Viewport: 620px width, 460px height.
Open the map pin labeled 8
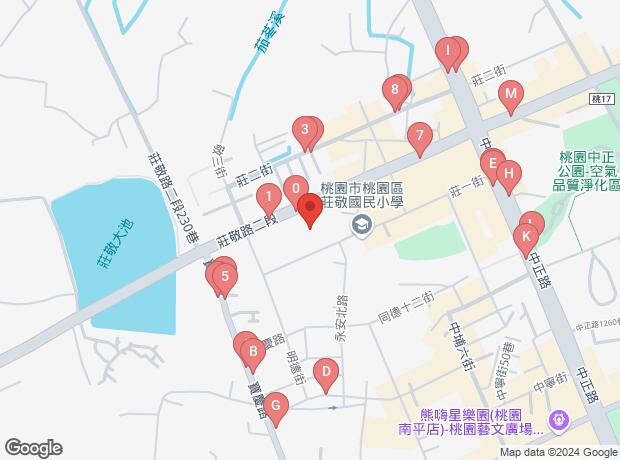pos(395,91)
